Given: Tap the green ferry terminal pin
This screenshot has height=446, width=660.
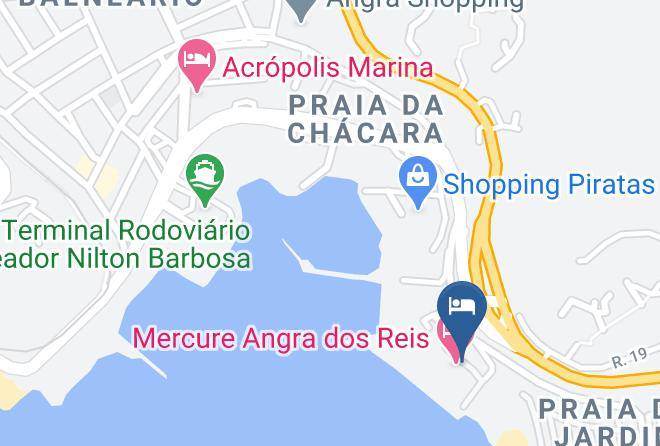Looking at the screenshot, I should click(205, 180).
